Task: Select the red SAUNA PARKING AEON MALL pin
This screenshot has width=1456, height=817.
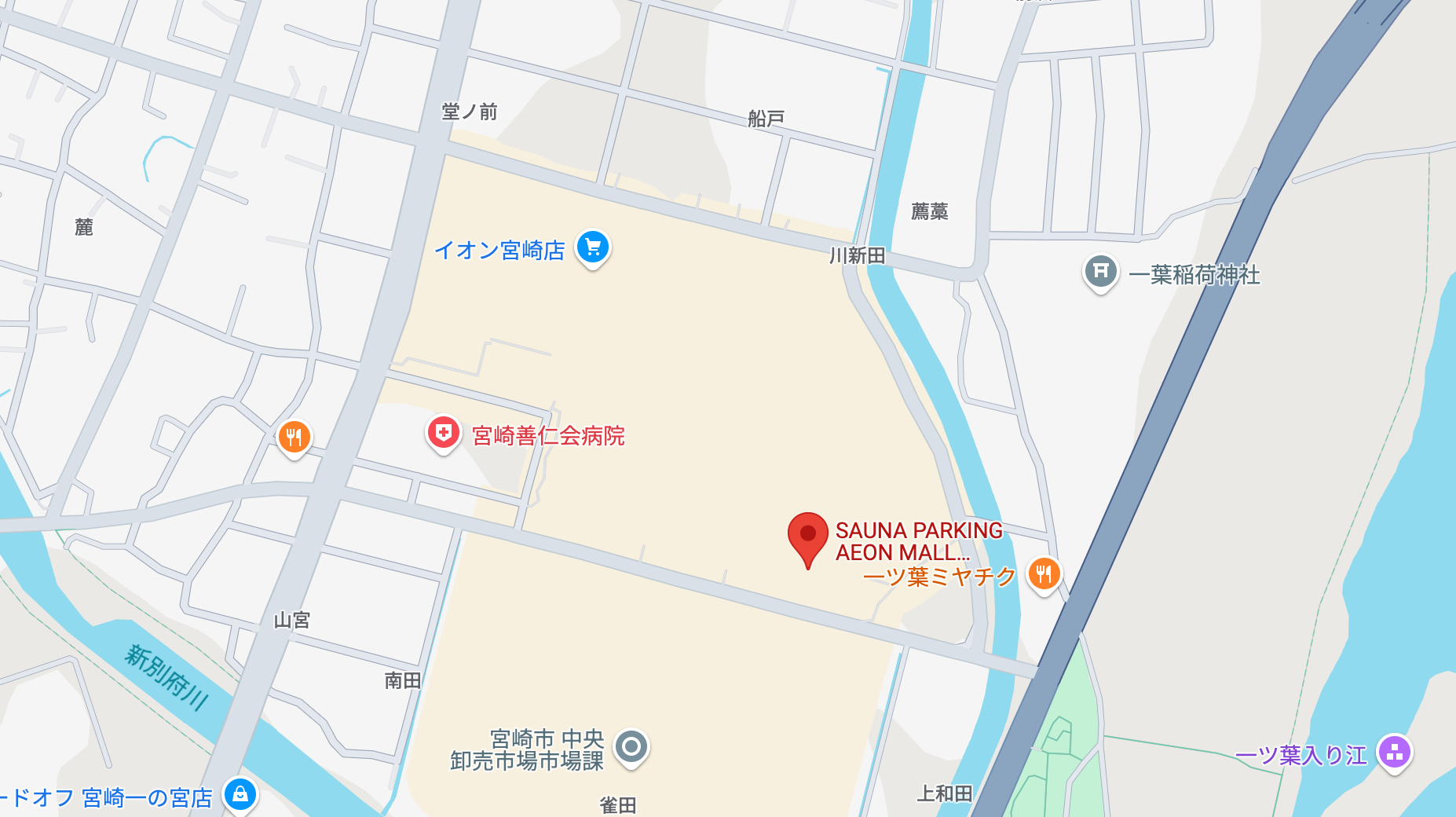Action: coord(807,536)
